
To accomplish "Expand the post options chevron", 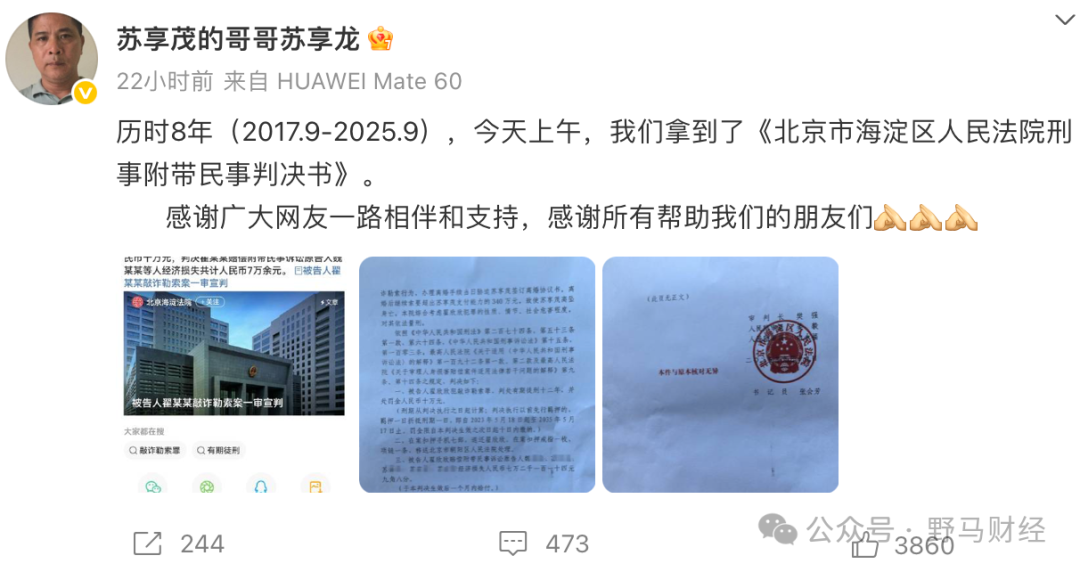I will point(1064,20).
